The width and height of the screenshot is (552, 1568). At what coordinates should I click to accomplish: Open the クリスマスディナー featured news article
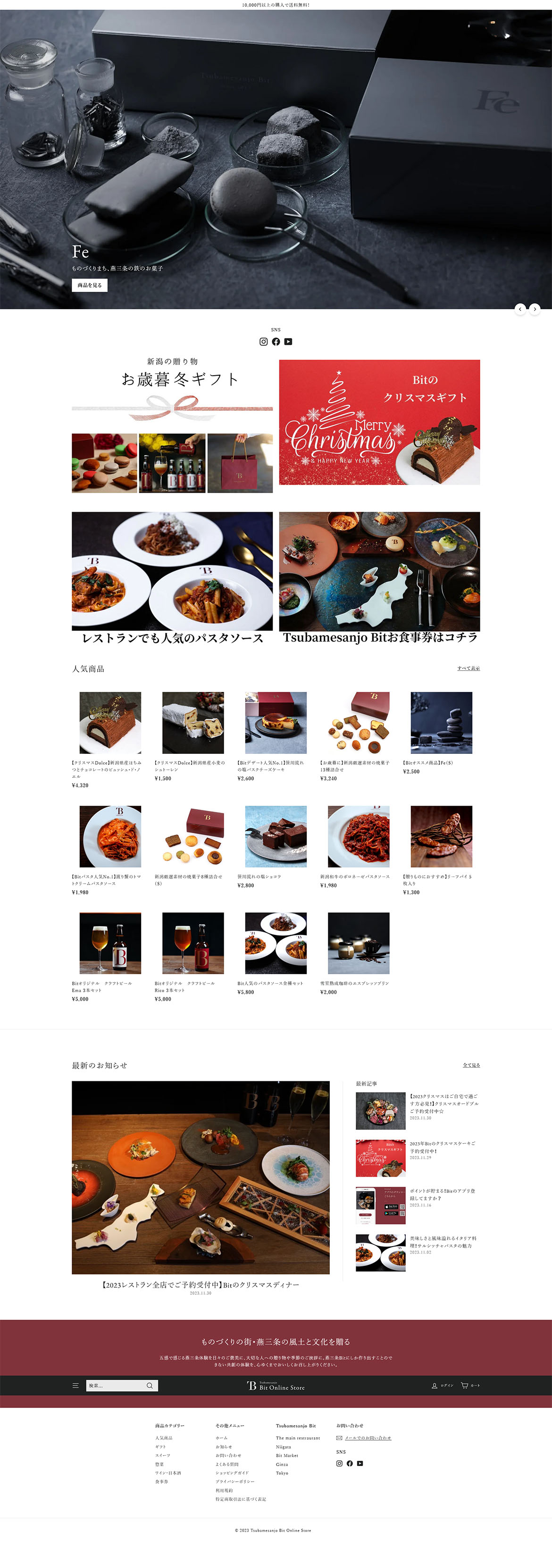click(x=200, y=1177)
